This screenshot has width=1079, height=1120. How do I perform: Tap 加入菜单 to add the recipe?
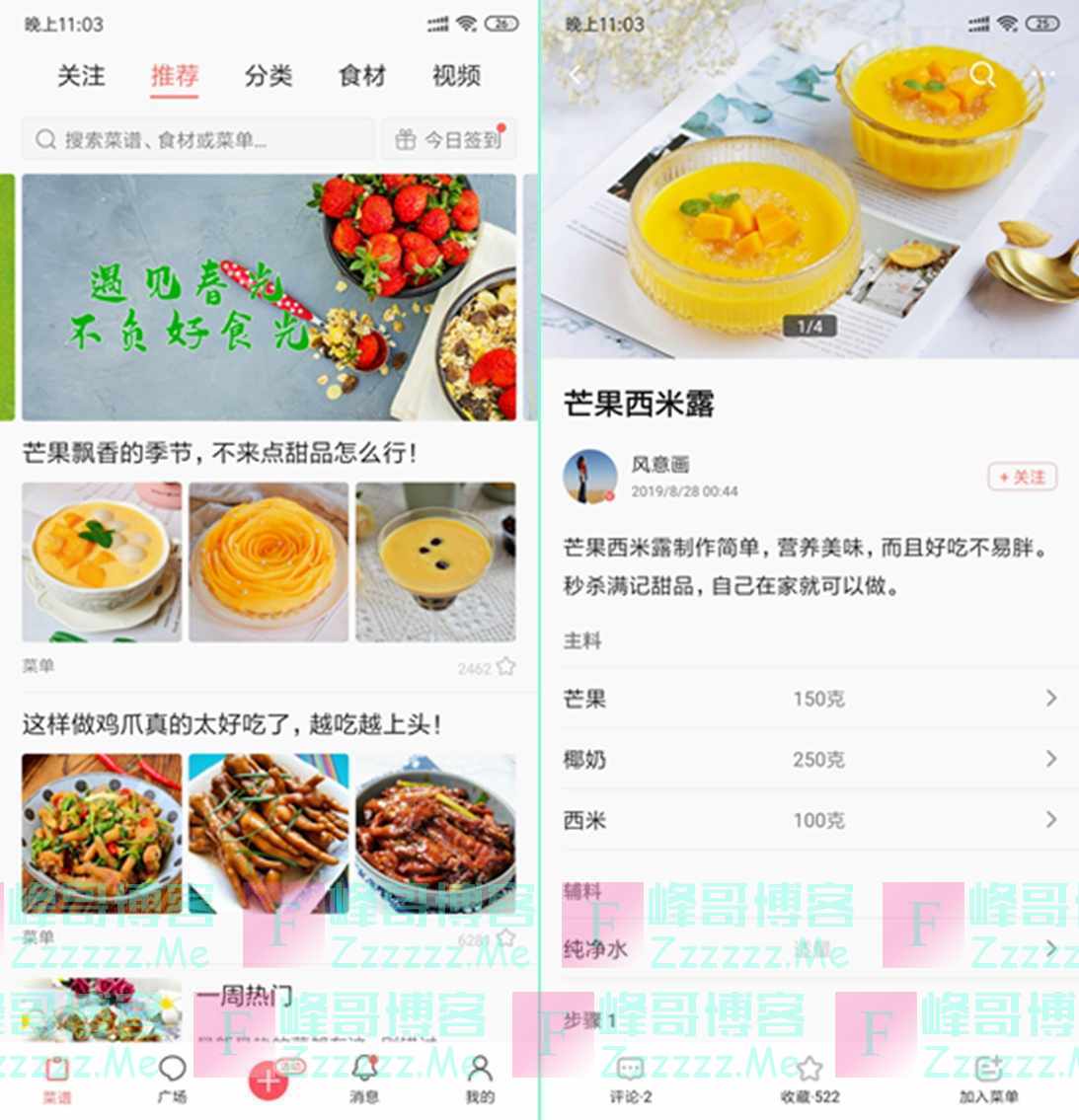point(988,1078)
